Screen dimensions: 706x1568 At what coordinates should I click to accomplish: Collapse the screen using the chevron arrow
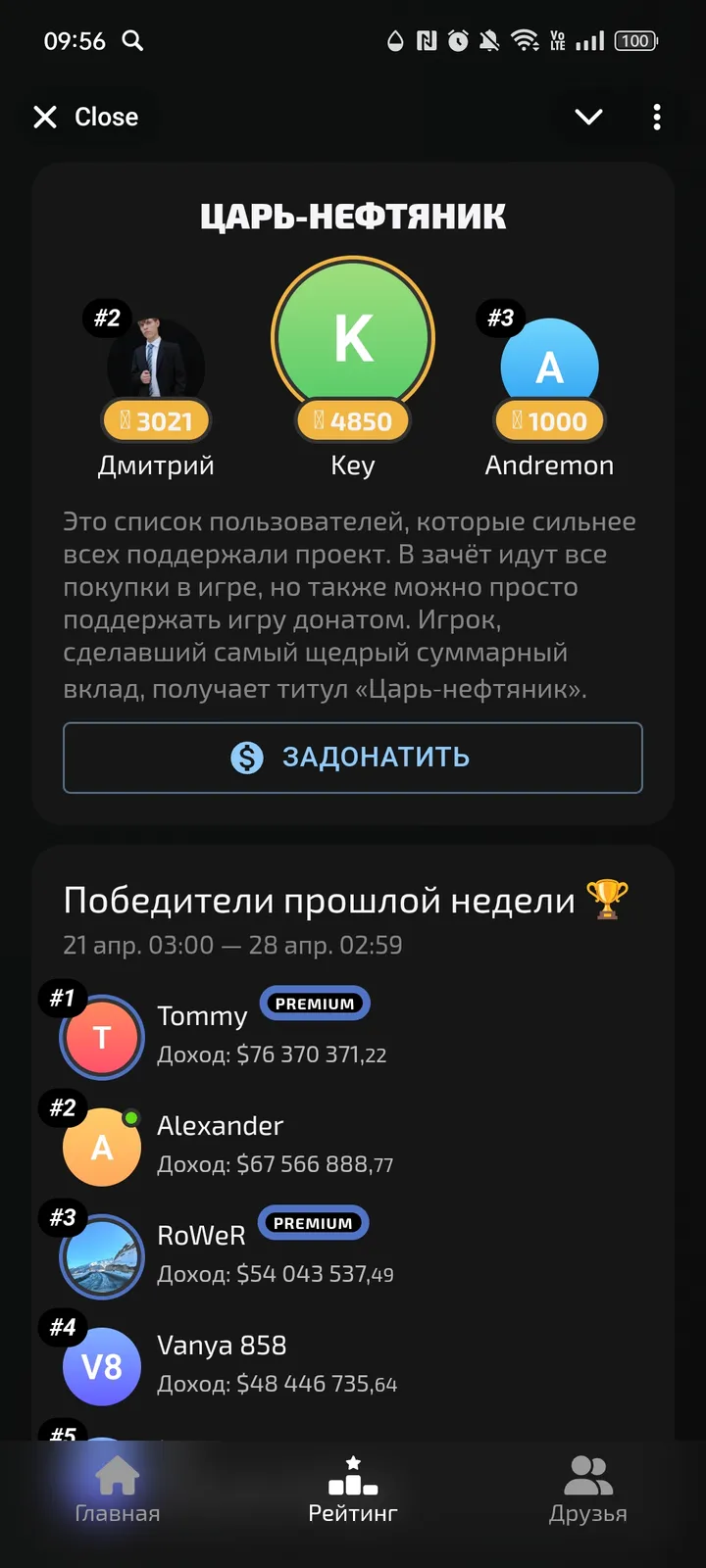pyautogui.click(x=587, y=117)
